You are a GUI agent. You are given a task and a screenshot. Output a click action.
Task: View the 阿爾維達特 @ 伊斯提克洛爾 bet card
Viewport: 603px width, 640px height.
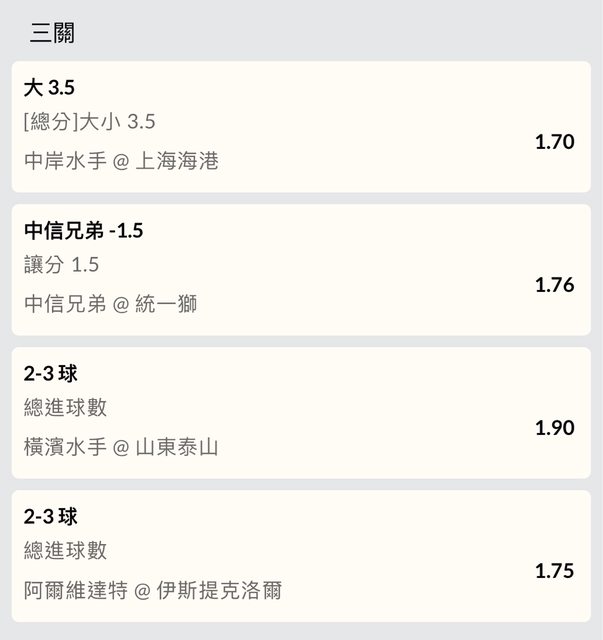click(300, 556)
